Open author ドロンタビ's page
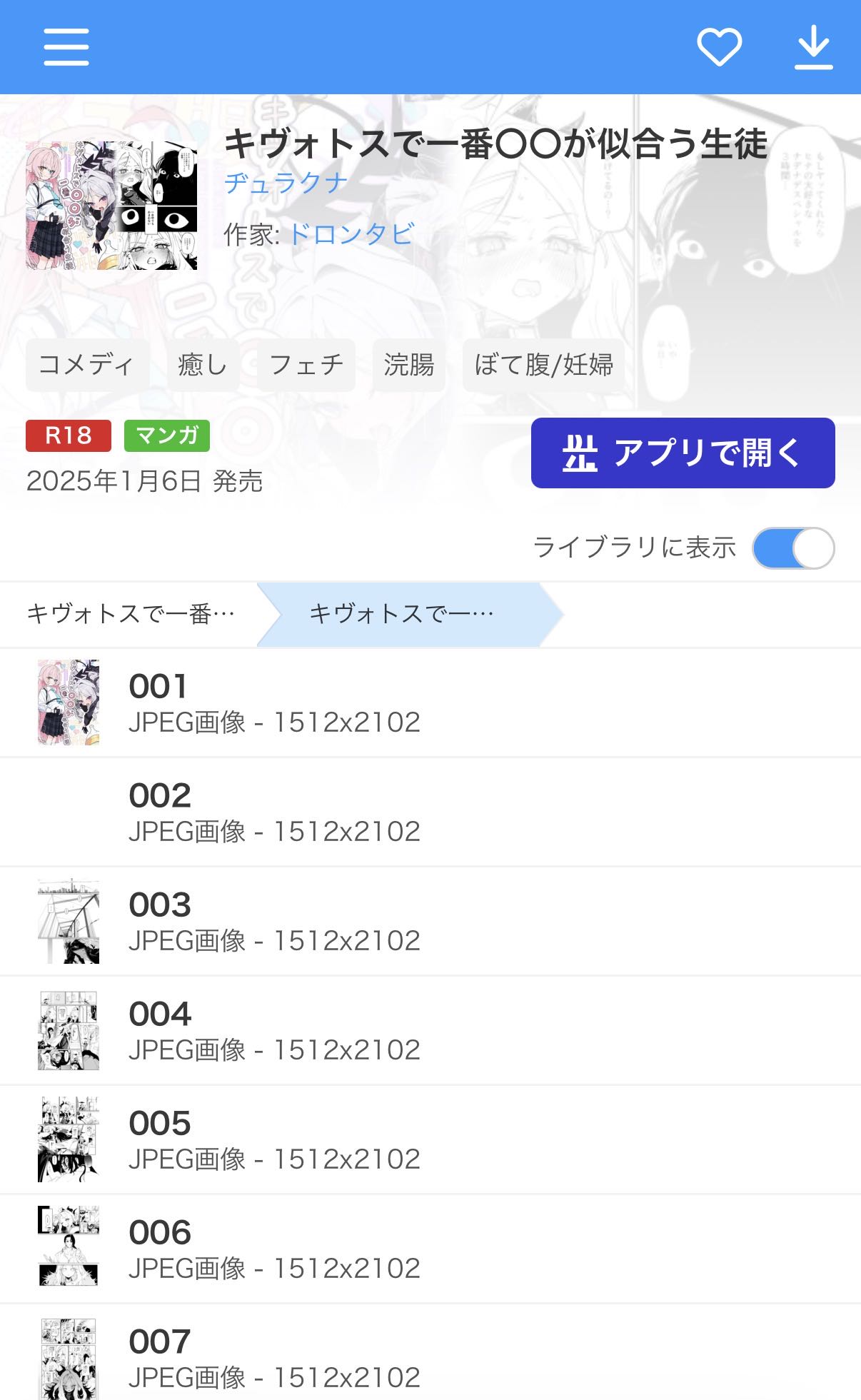 [x=351, y=234]
